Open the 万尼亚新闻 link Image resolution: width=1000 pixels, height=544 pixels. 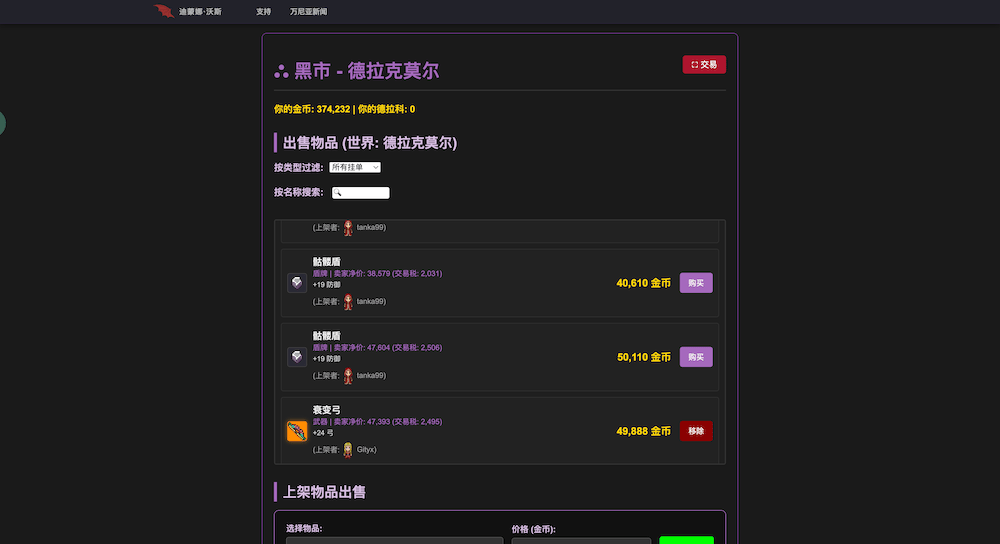(308, 12)
